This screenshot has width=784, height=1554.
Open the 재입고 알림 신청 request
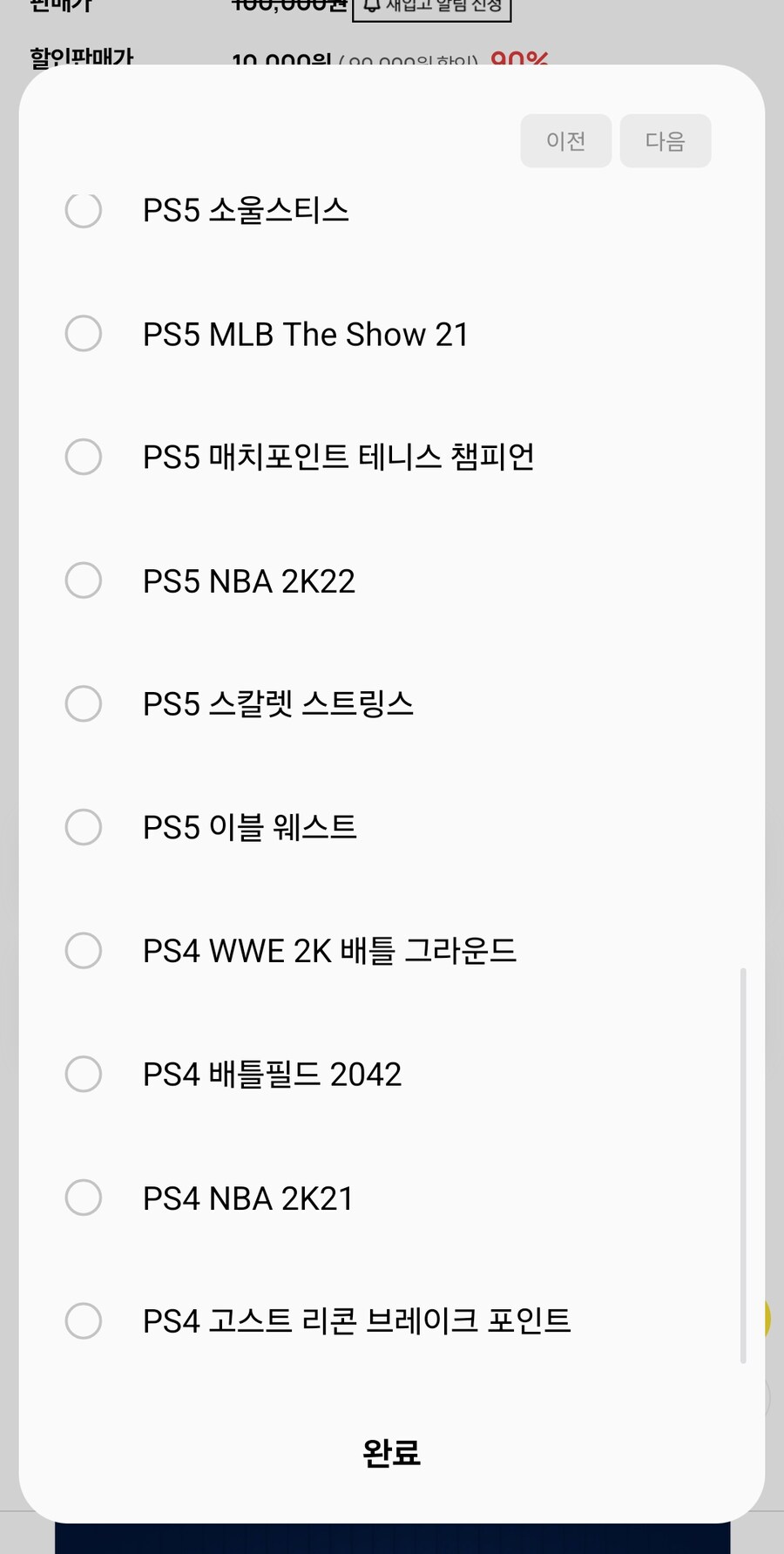click(433, 7)
